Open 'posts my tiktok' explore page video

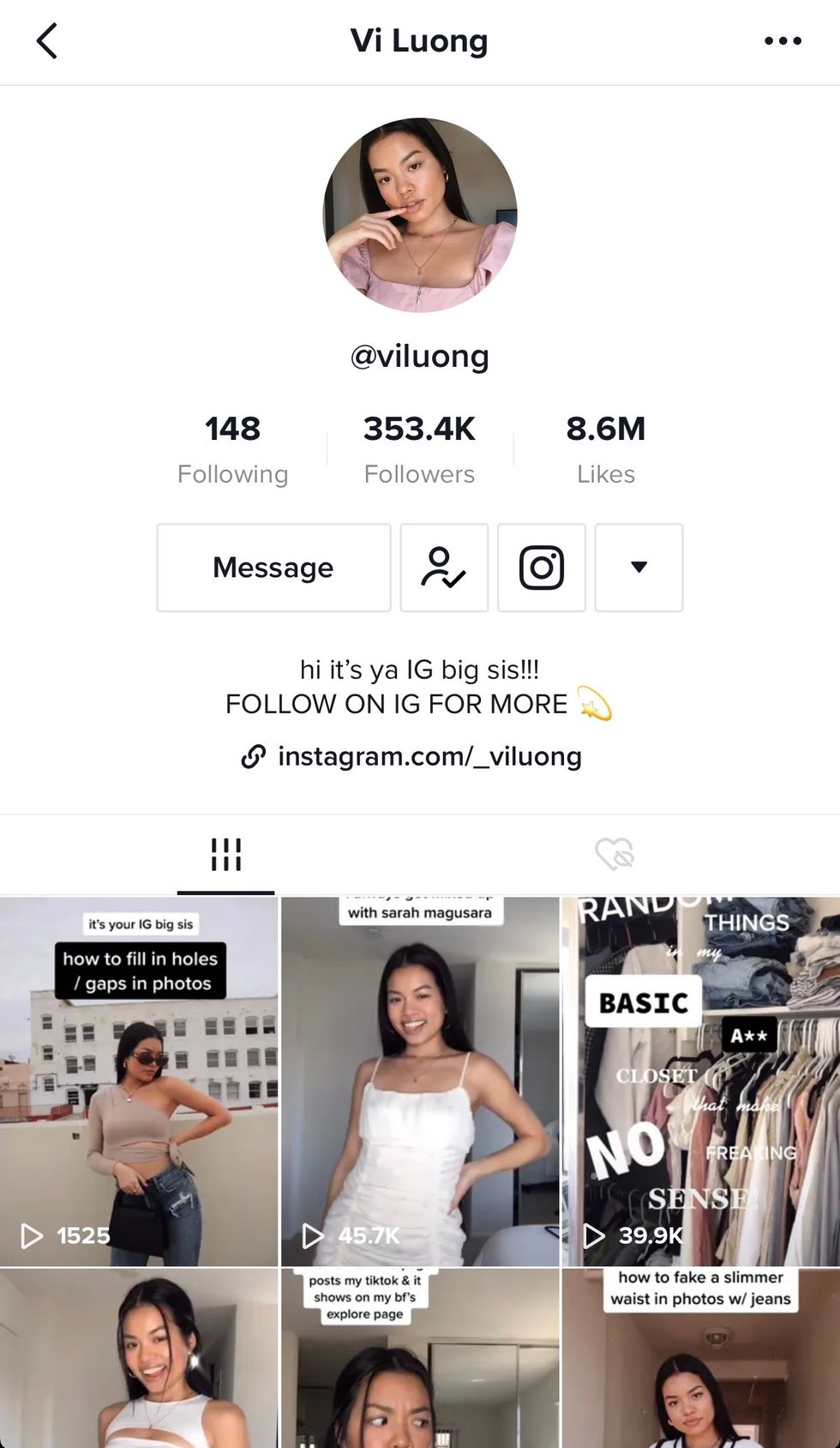(420, 1359)
